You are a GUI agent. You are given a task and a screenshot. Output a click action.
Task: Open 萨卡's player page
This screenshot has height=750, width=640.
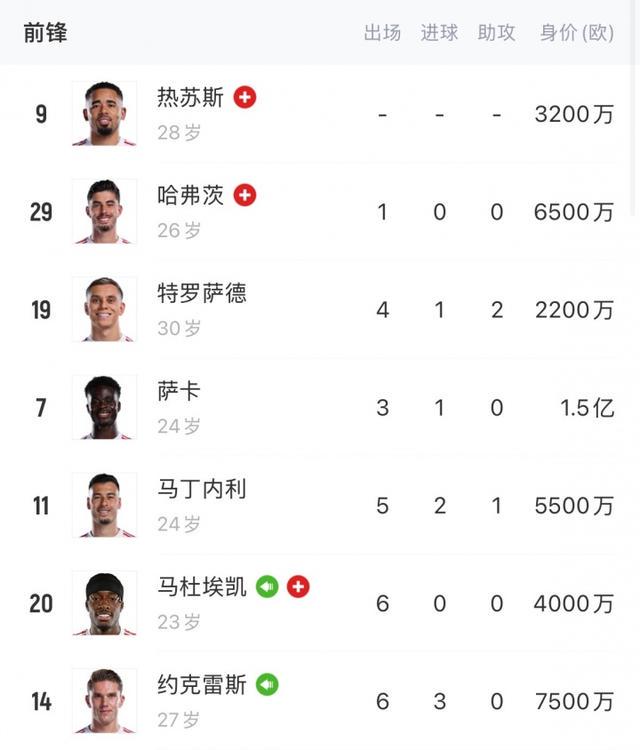tap(178, 392)
